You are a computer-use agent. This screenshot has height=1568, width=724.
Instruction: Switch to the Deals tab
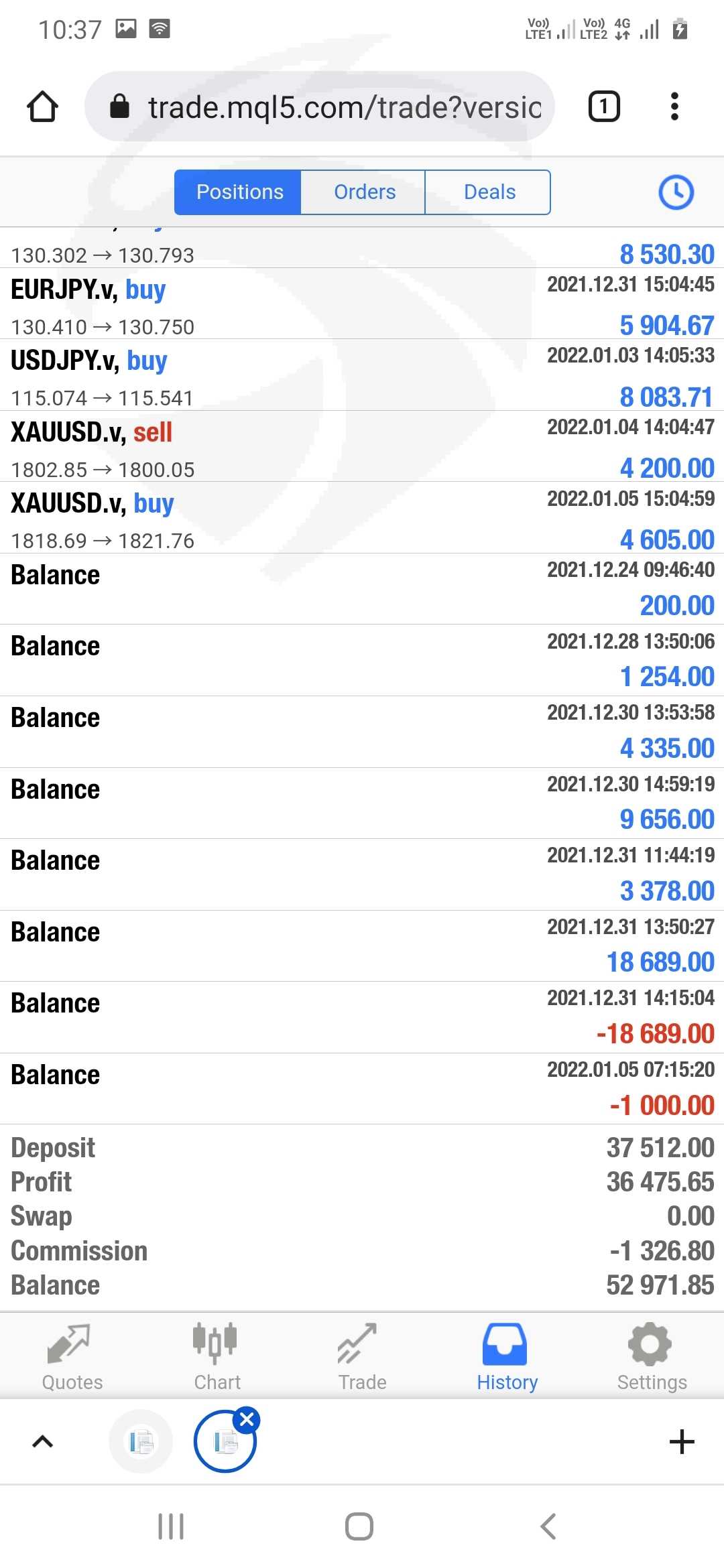tap(489, 192)
